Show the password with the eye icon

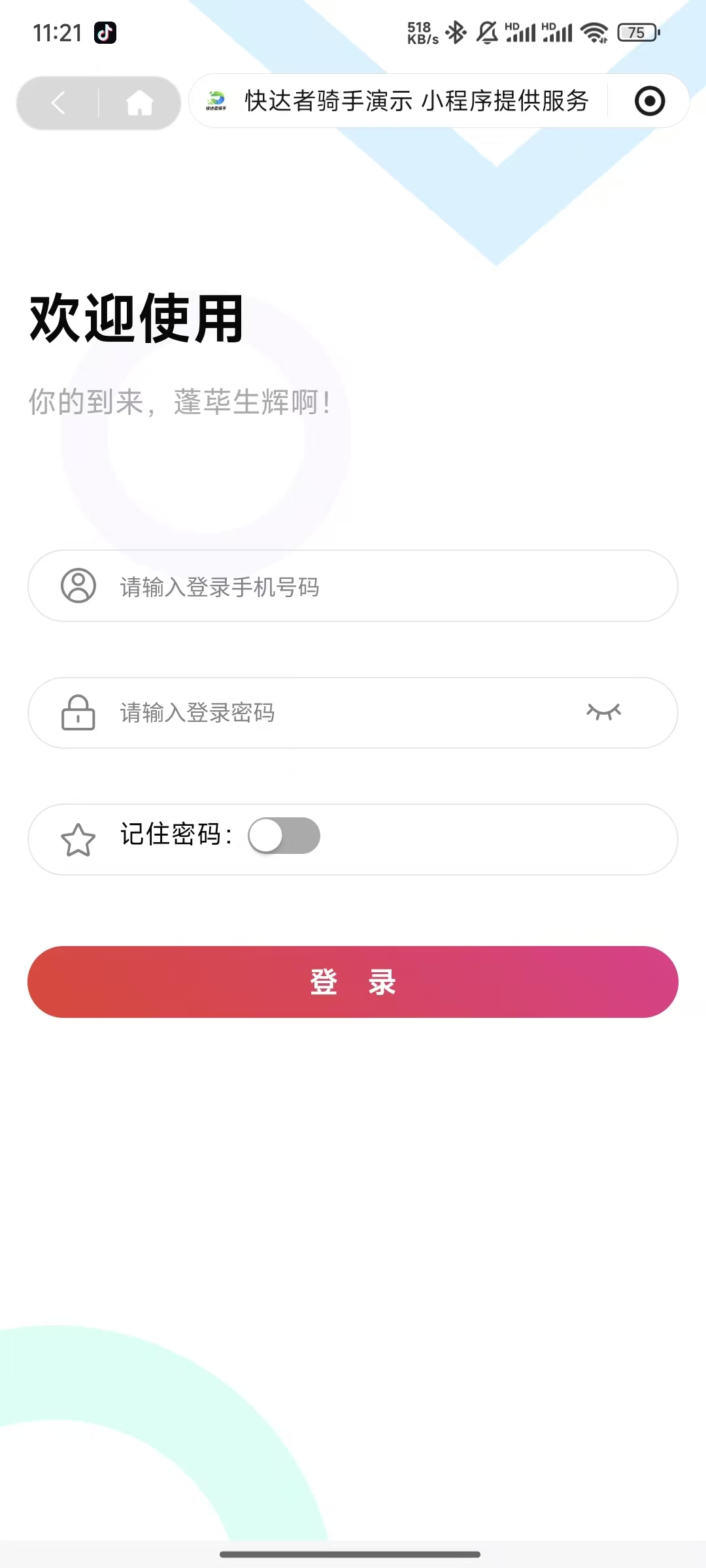[x=603, y=711]
